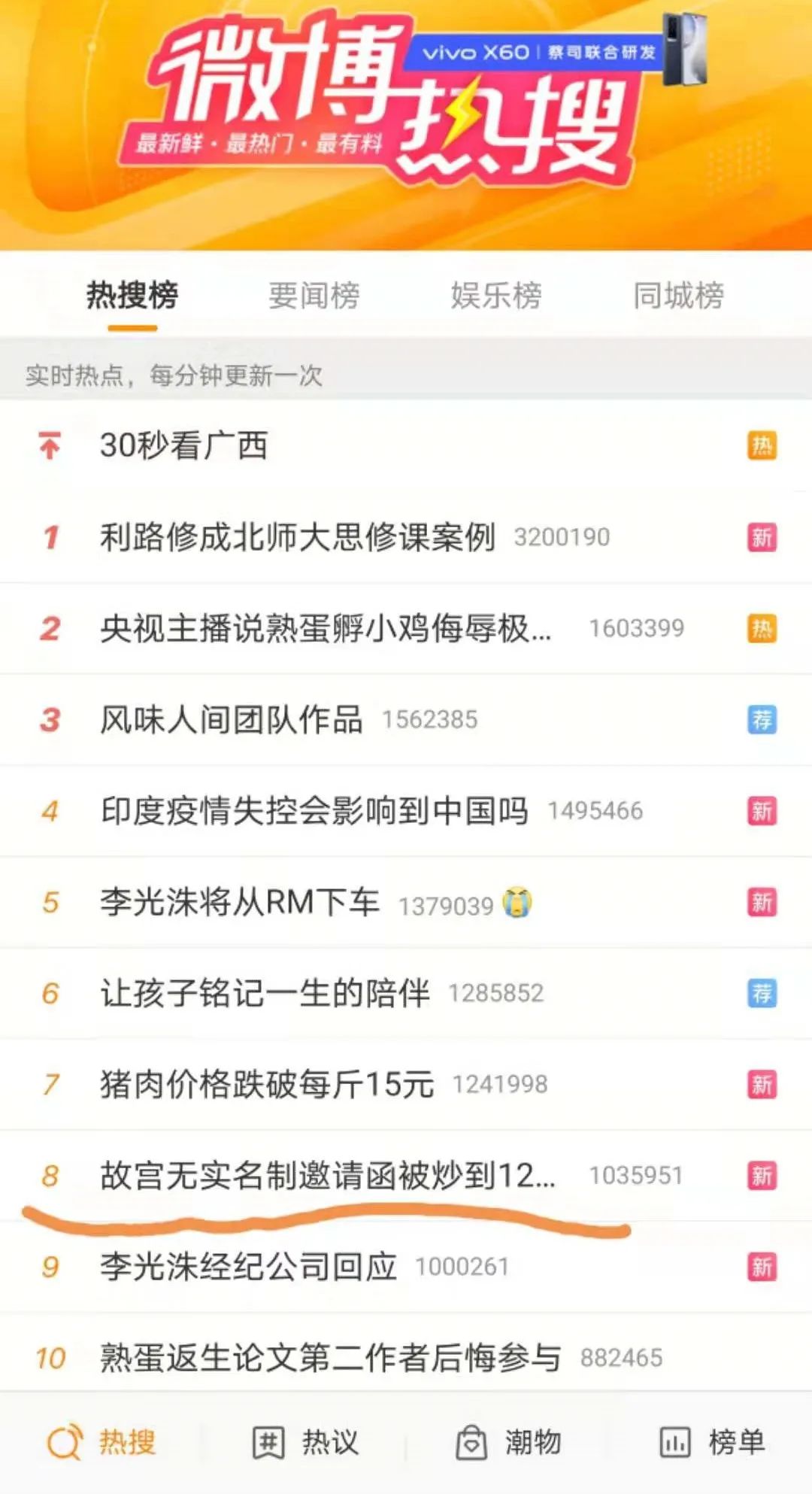Open the vivo X60 sponsor banner
The height and width of the screenshot is (1494, 812).
(556, 53)
